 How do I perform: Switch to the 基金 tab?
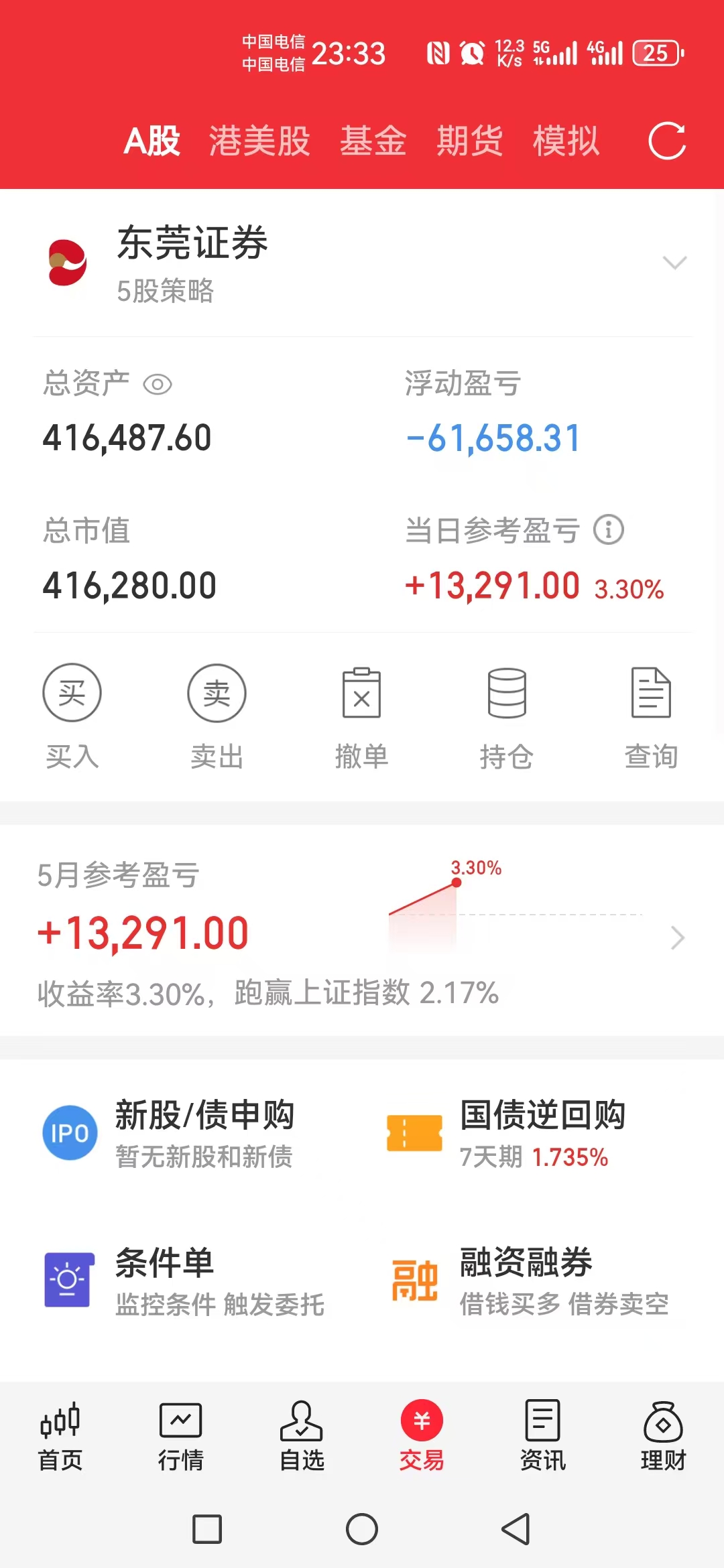373,141
